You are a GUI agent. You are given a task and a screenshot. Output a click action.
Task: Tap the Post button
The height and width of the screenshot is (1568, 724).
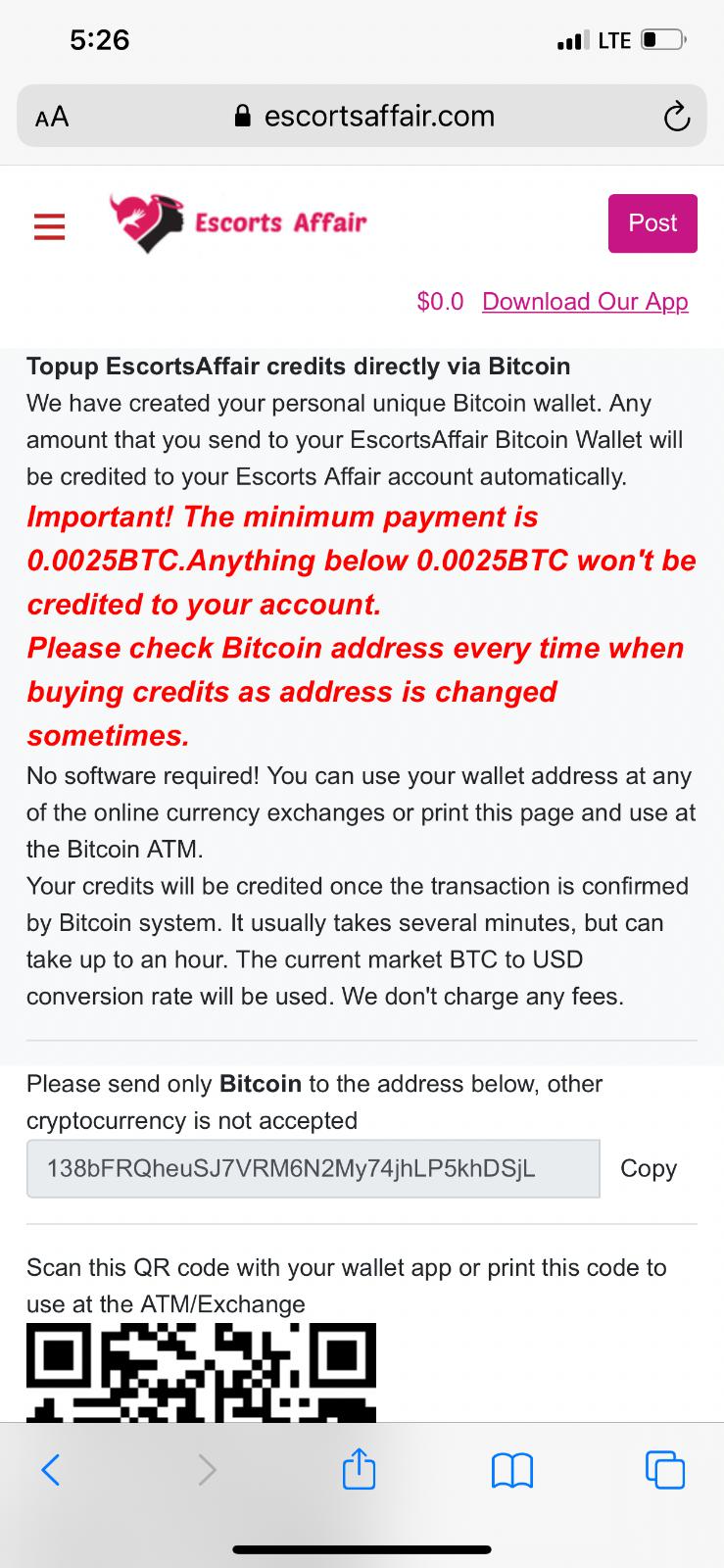(652, 223)
